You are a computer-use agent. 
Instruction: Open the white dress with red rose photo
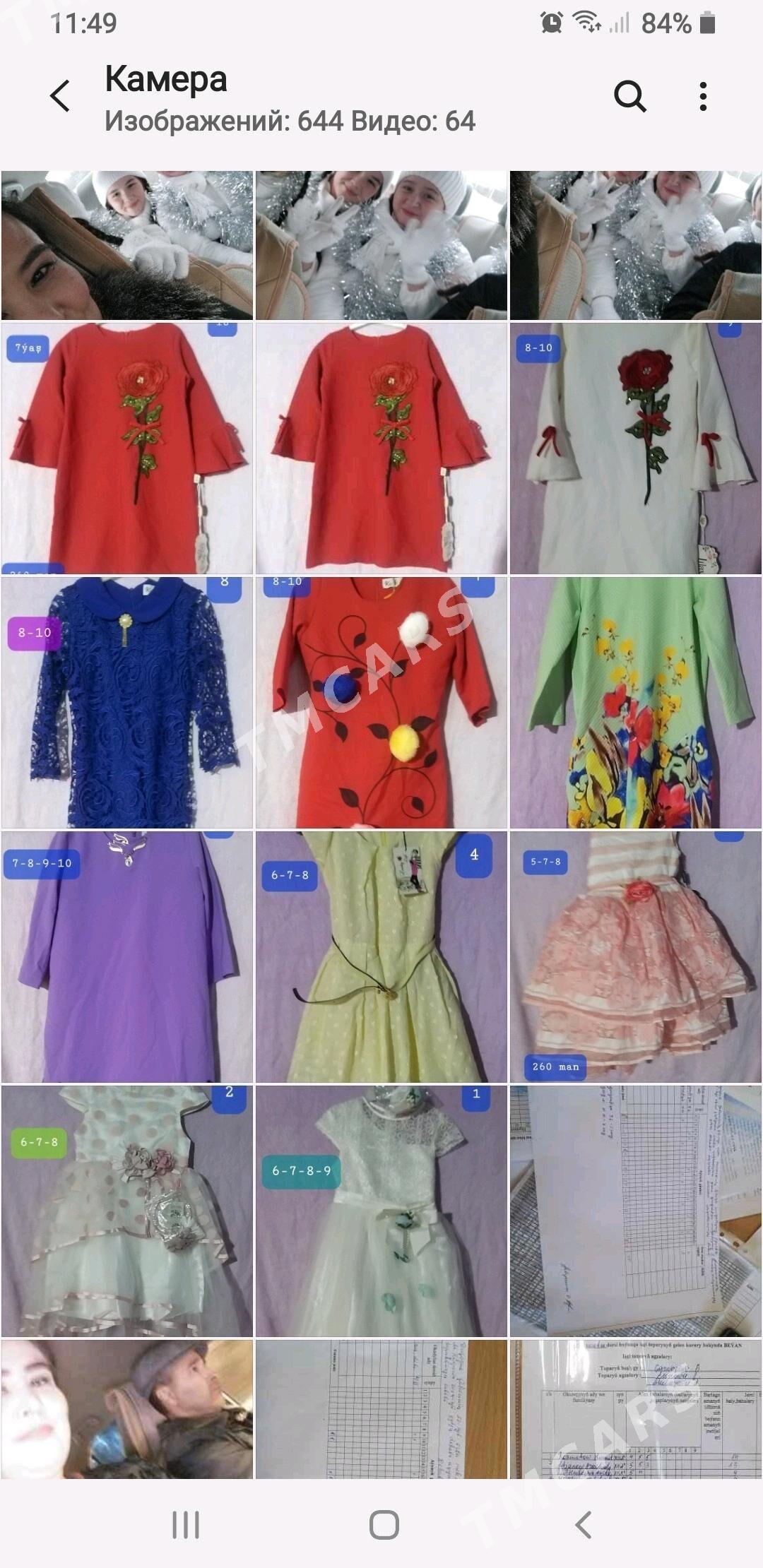click(x=636, y=449)
